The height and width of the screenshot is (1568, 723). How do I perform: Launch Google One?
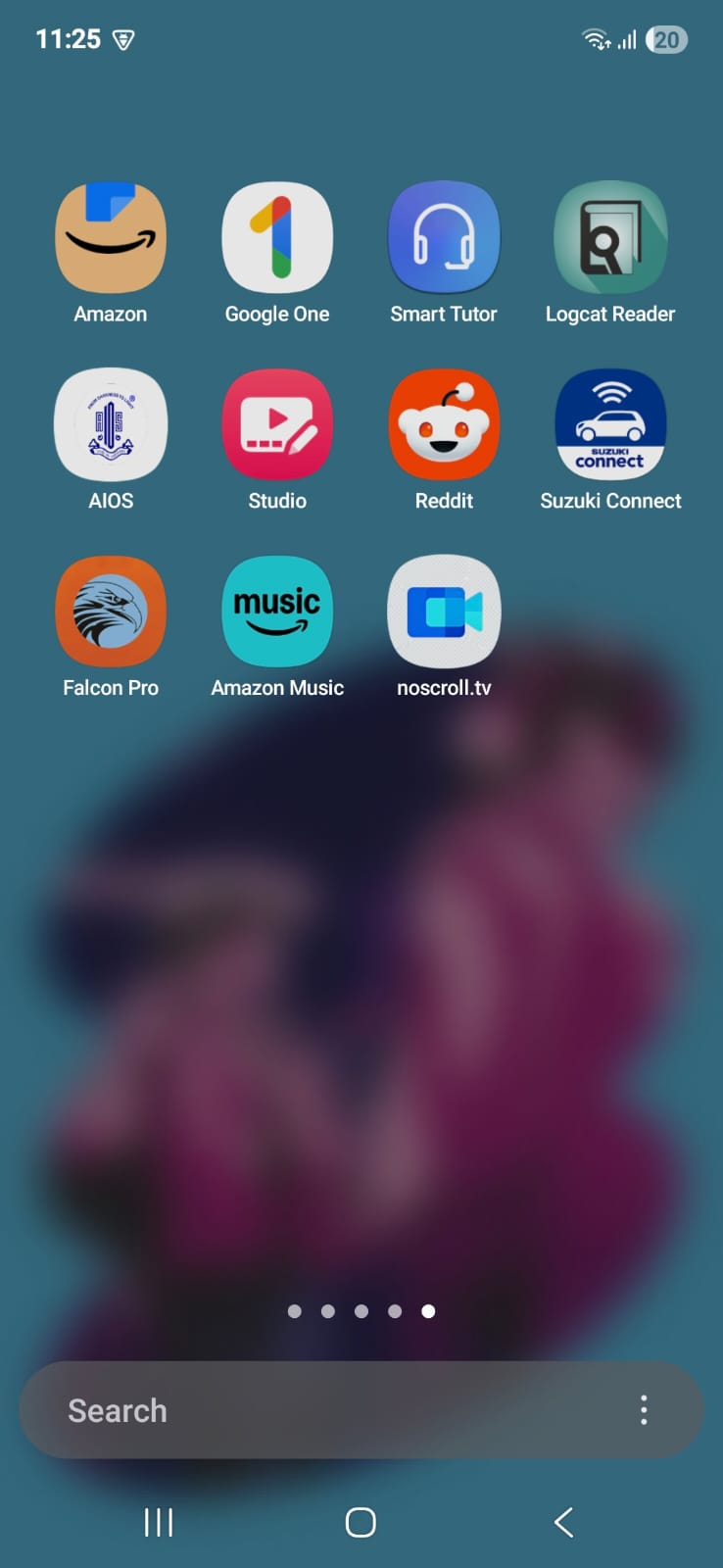click(x=277, y=238)
